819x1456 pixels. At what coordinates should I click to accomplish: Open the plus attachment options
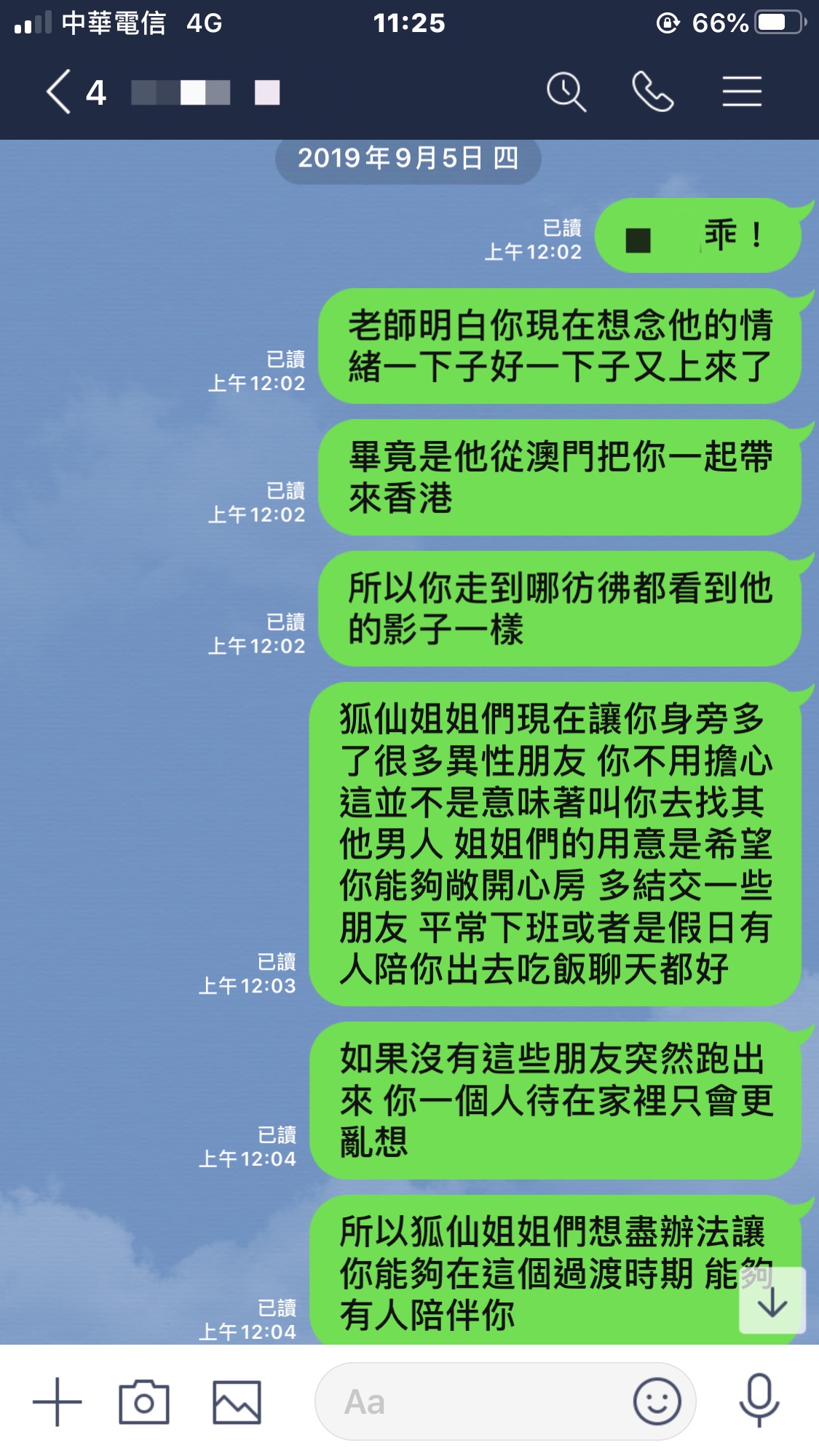pyautogui.click(x=57, y=1401)
